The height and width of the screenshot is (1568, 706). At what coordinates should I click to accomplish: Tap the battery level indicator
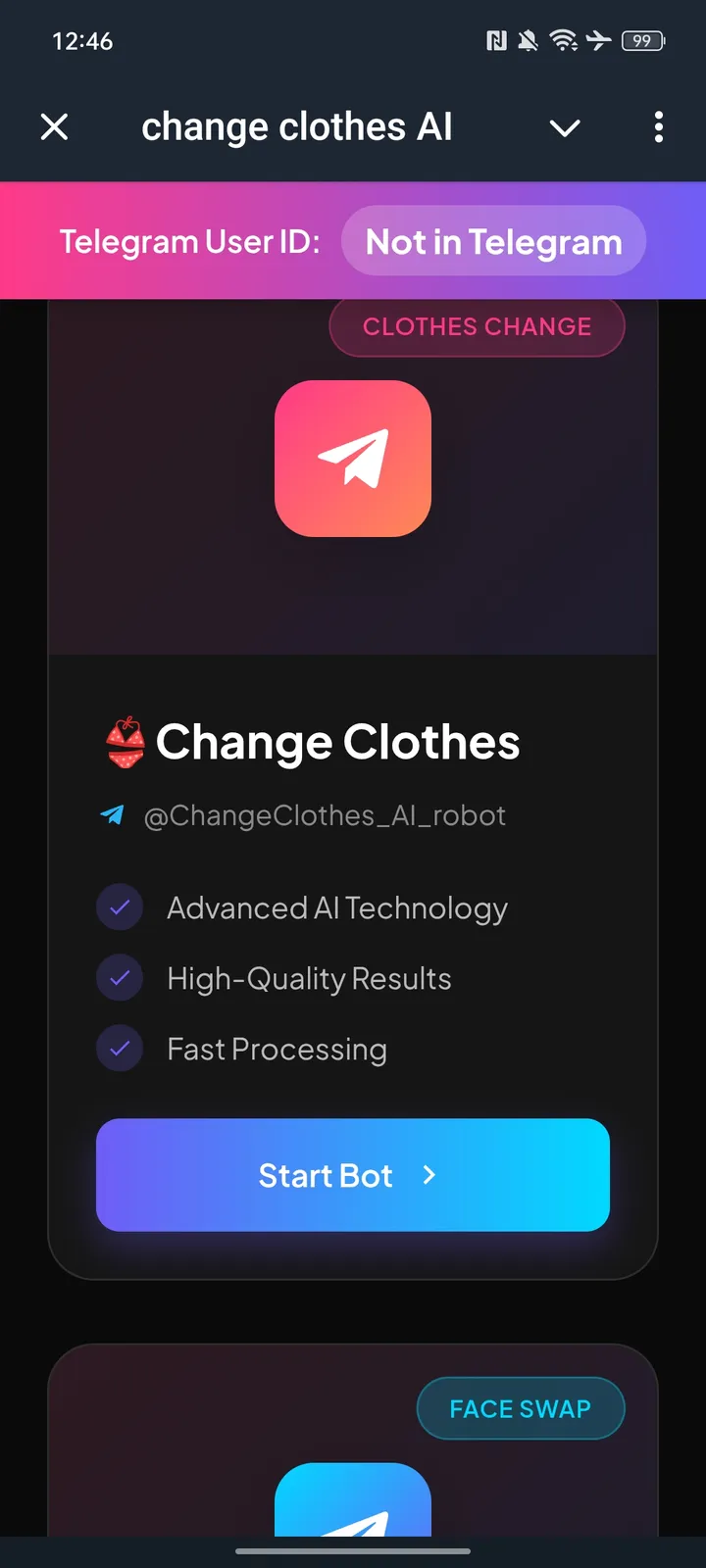coord(644,40)
